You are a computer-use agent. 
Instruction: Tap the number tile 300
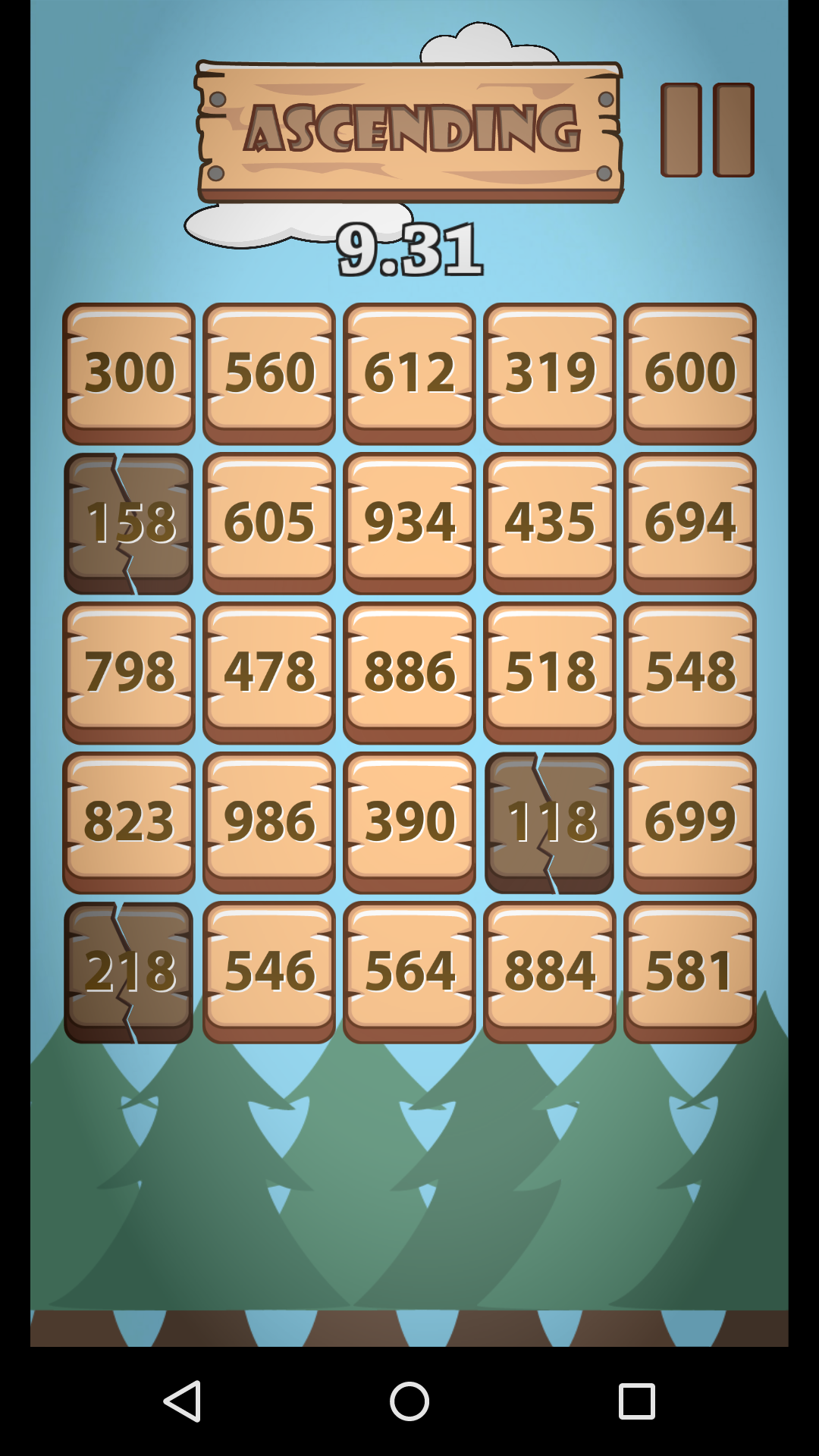[129, 373]
